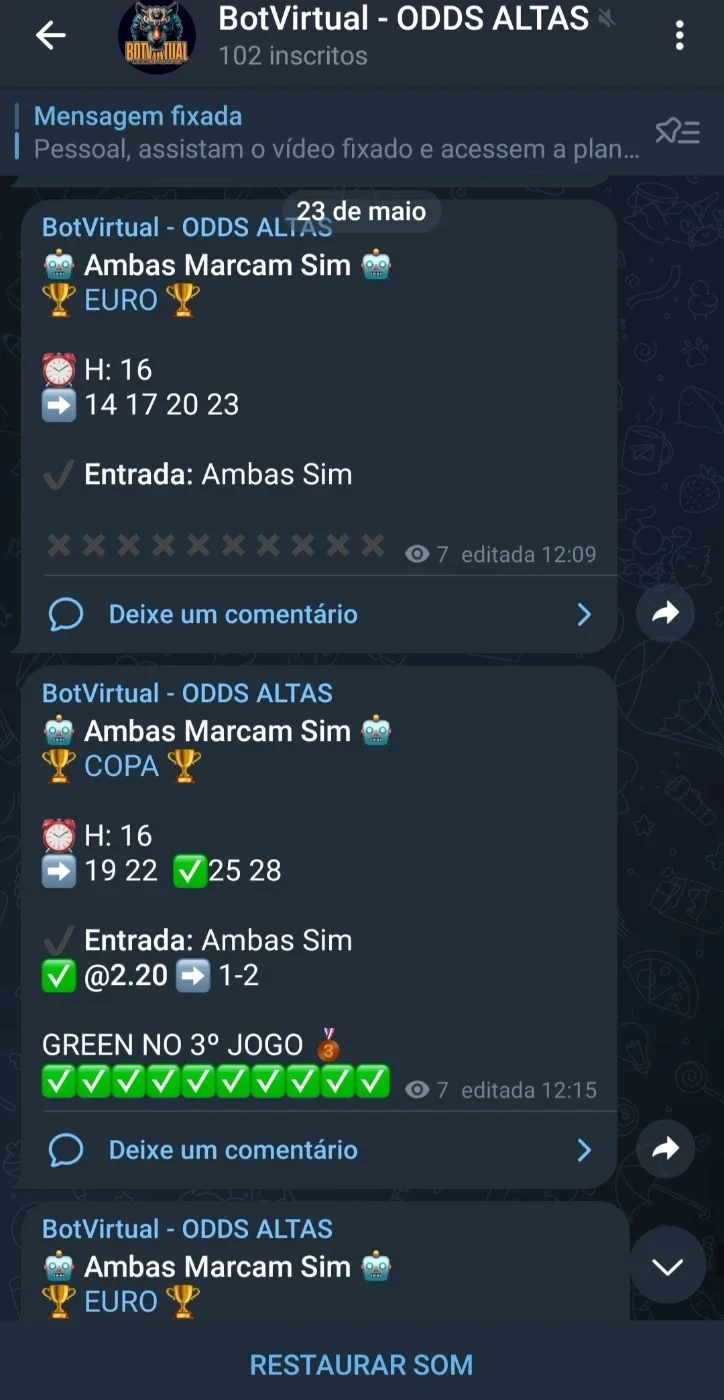Open the three-dot overflow menu
This screenshot has height=1400, width=724.
point(680,36)
